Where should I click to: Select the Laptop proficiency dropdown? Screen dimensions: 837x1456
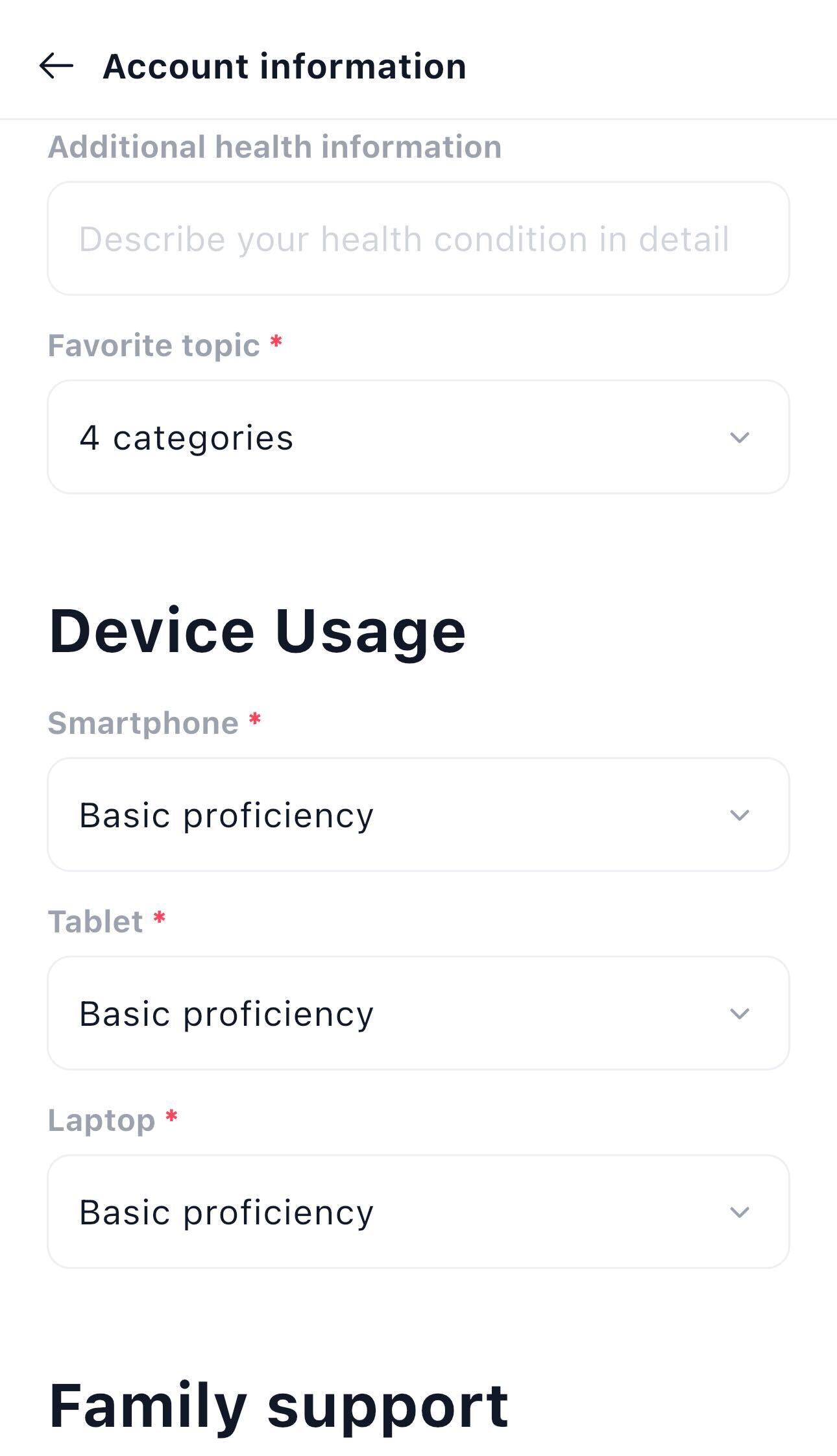[418, 1211]
